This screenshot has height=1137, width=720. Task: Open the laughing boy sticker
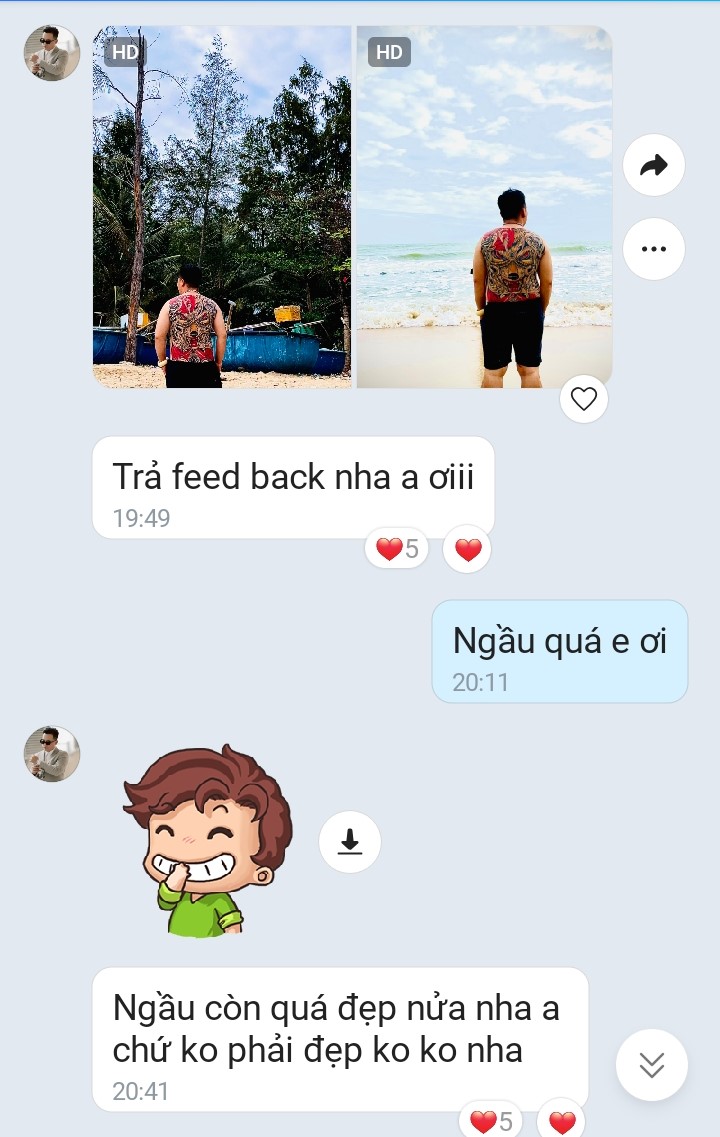coord(208,840)
